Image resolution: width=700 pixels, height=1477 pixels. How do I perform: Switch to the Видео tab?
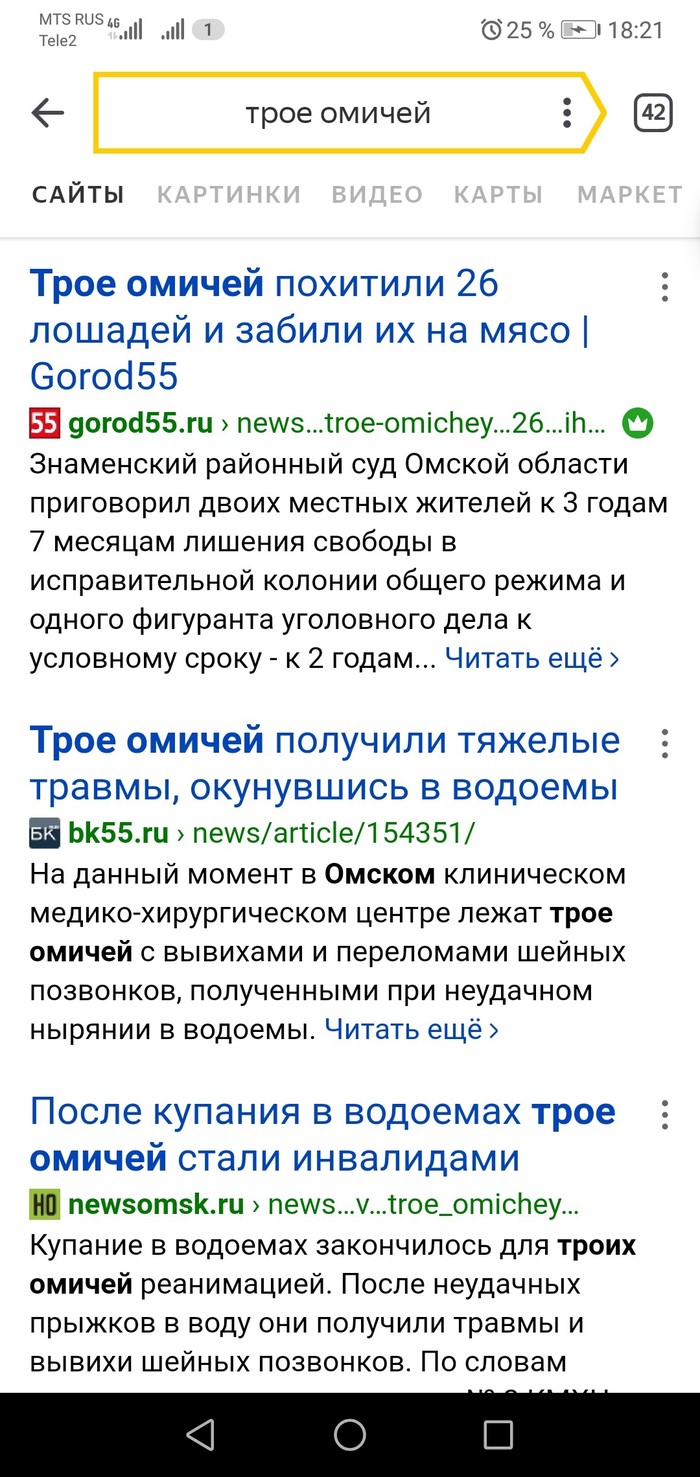pyautogui.click(x=377, y=194)
